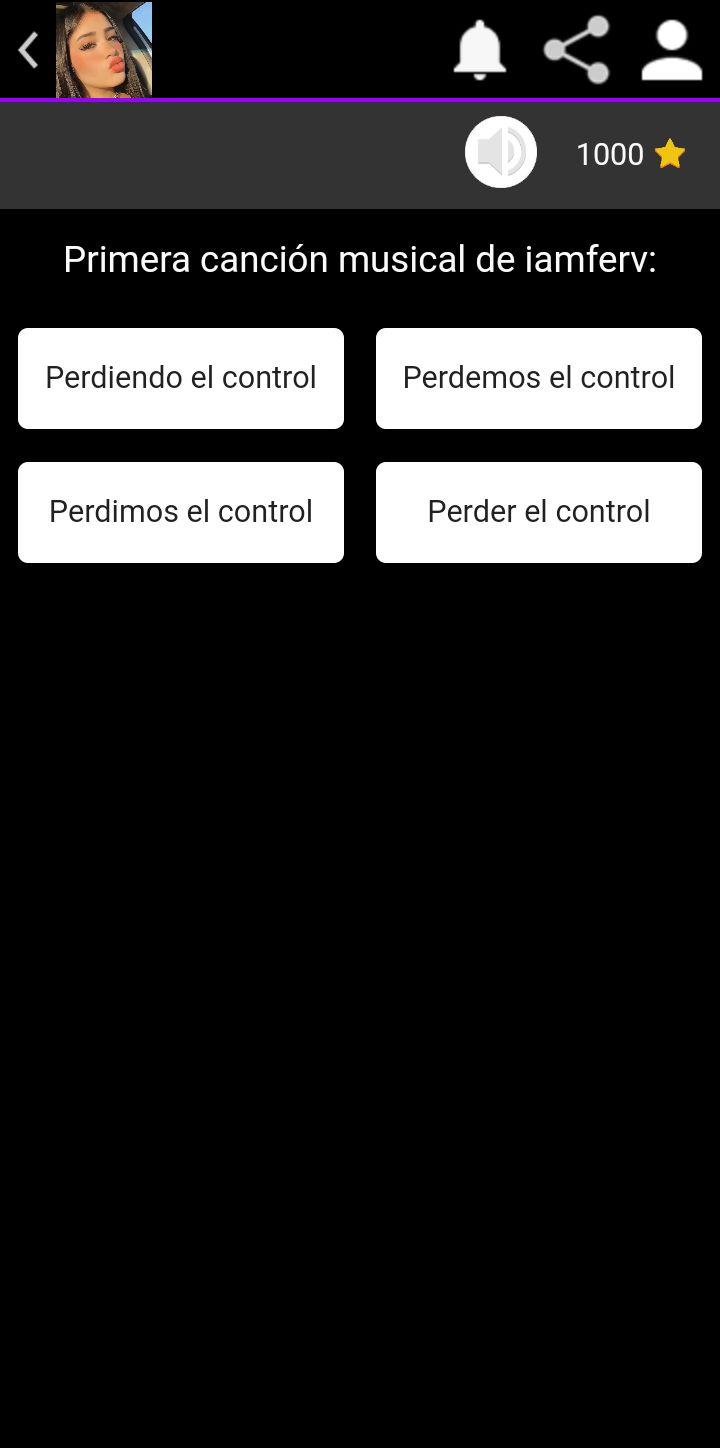Viewport: 720px width, 1448px height.
Task: Open the notifications bell
Action: 480,50
